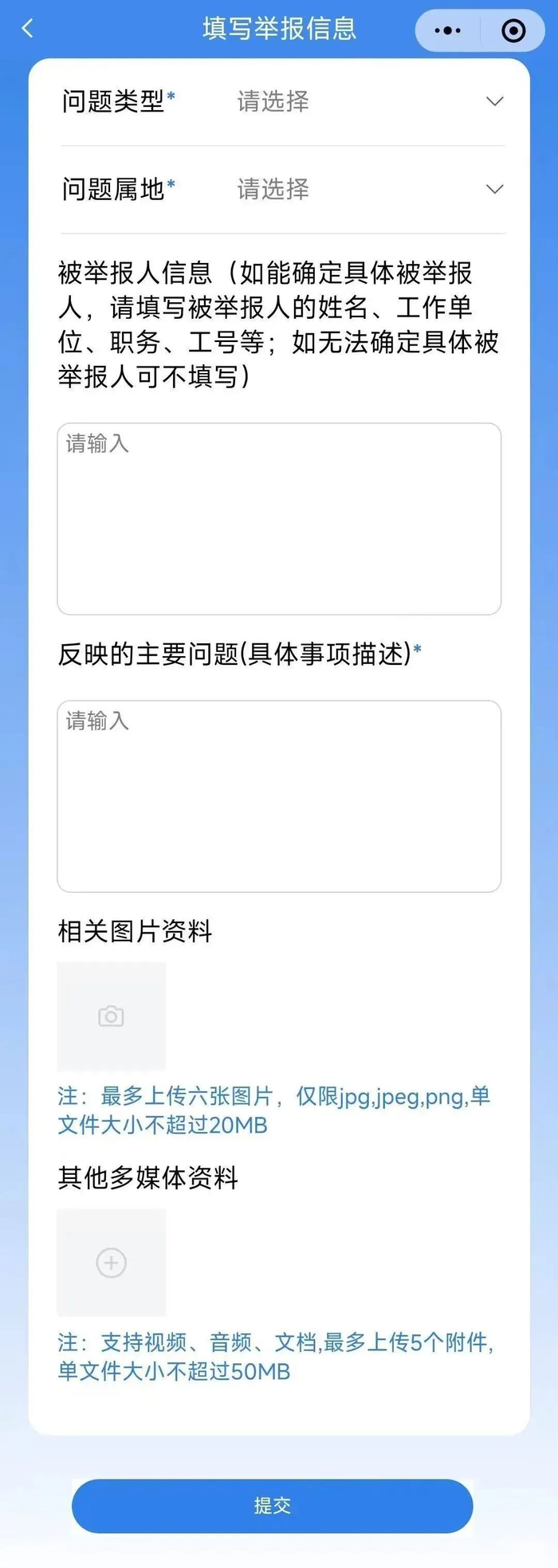This screenshot has width=558, height=1568.
Task: Focus the 反映的主要问题 text box
Action: 279,796
